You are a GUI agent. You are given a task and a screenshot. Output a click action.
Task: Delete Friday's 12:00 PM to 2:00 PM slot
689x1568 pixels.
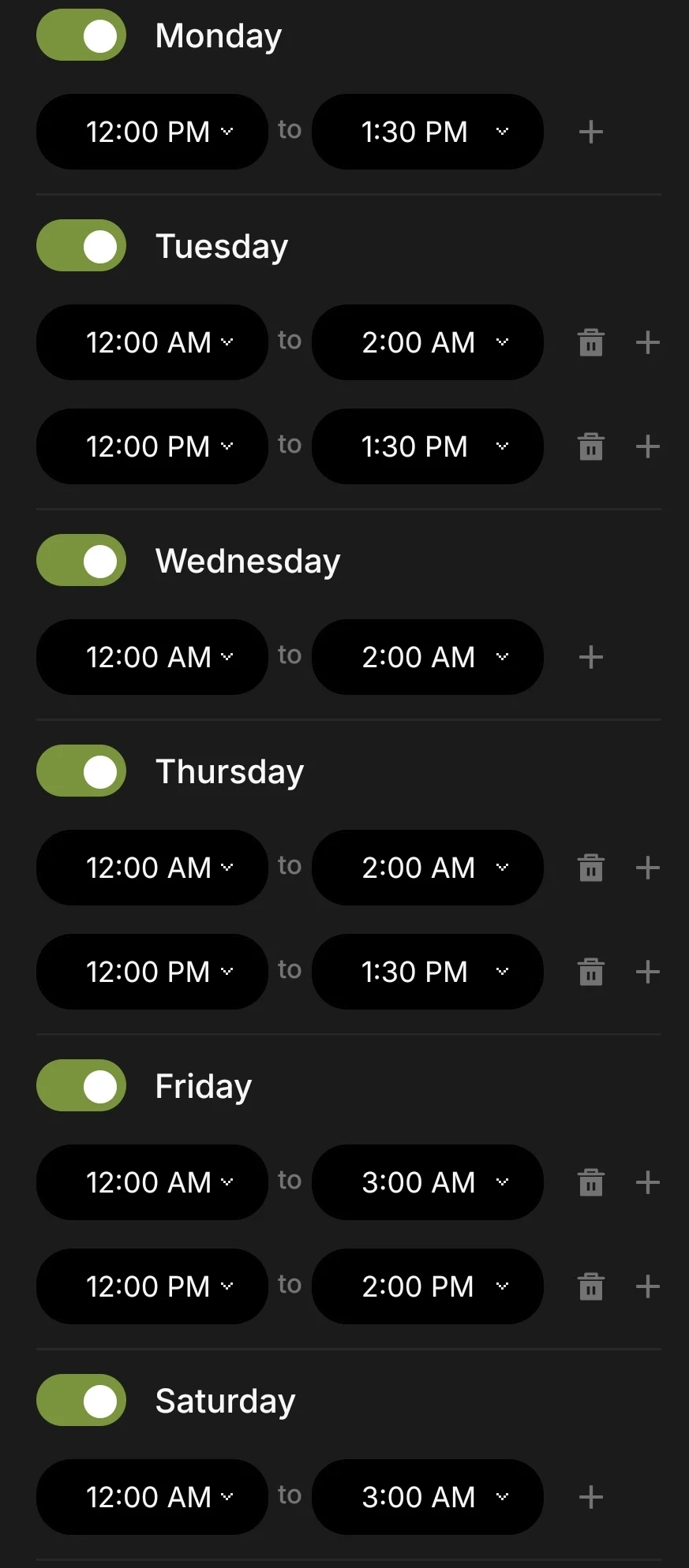pos(590,1286)
